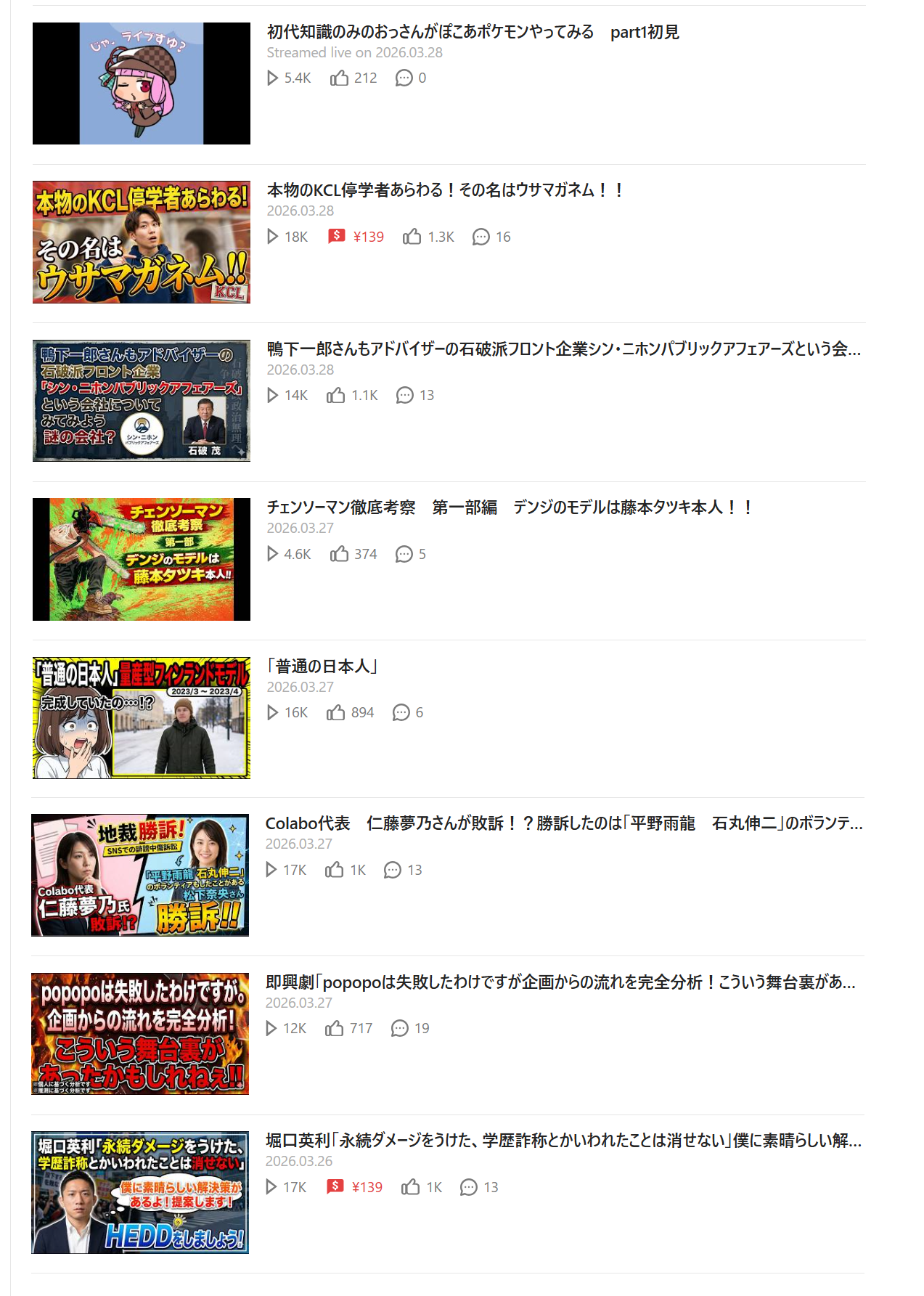The width and height of the screenshot is (924, 1296).
Task: Open the 堀口英利 永続ダメージ video title
Action: (x=563, y=1141)
